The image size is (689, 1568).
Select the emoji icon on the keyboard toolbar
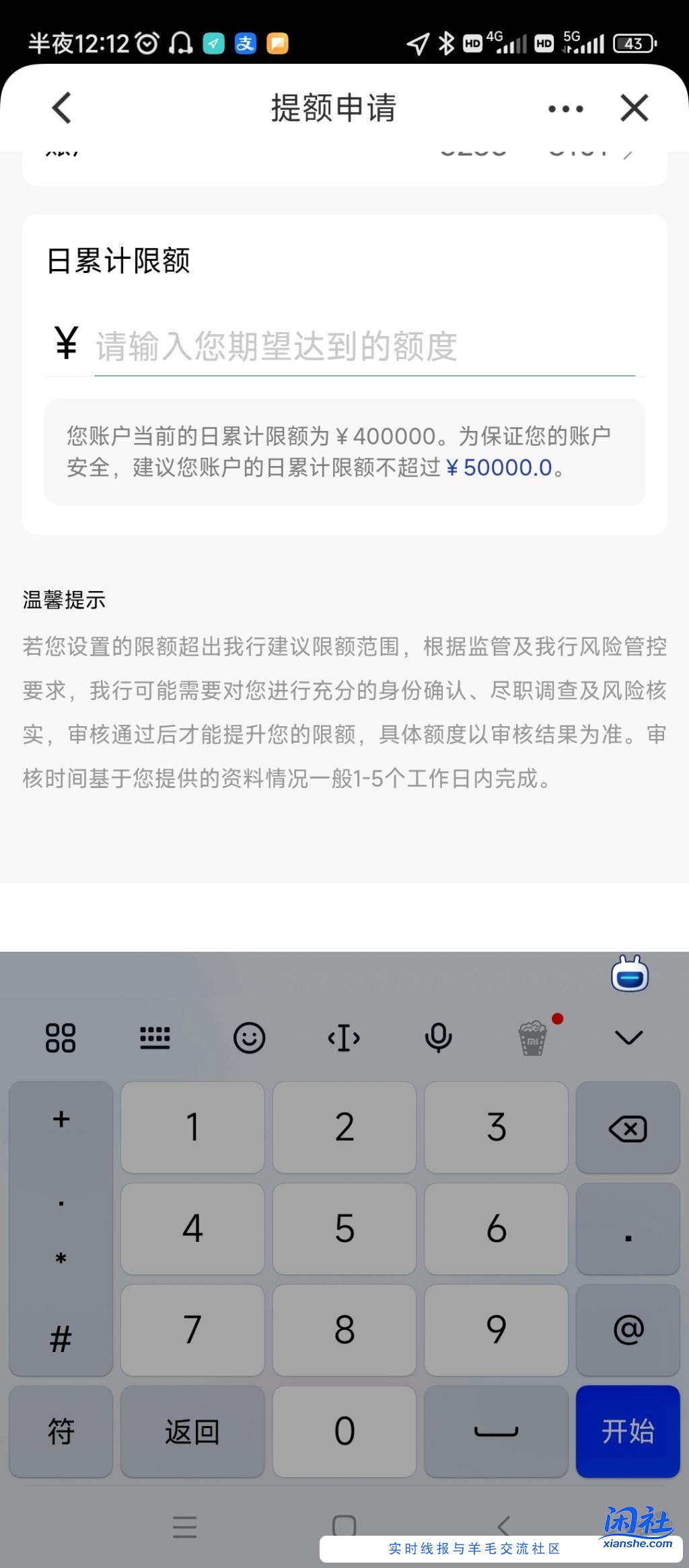click(x=250, y=1037)
